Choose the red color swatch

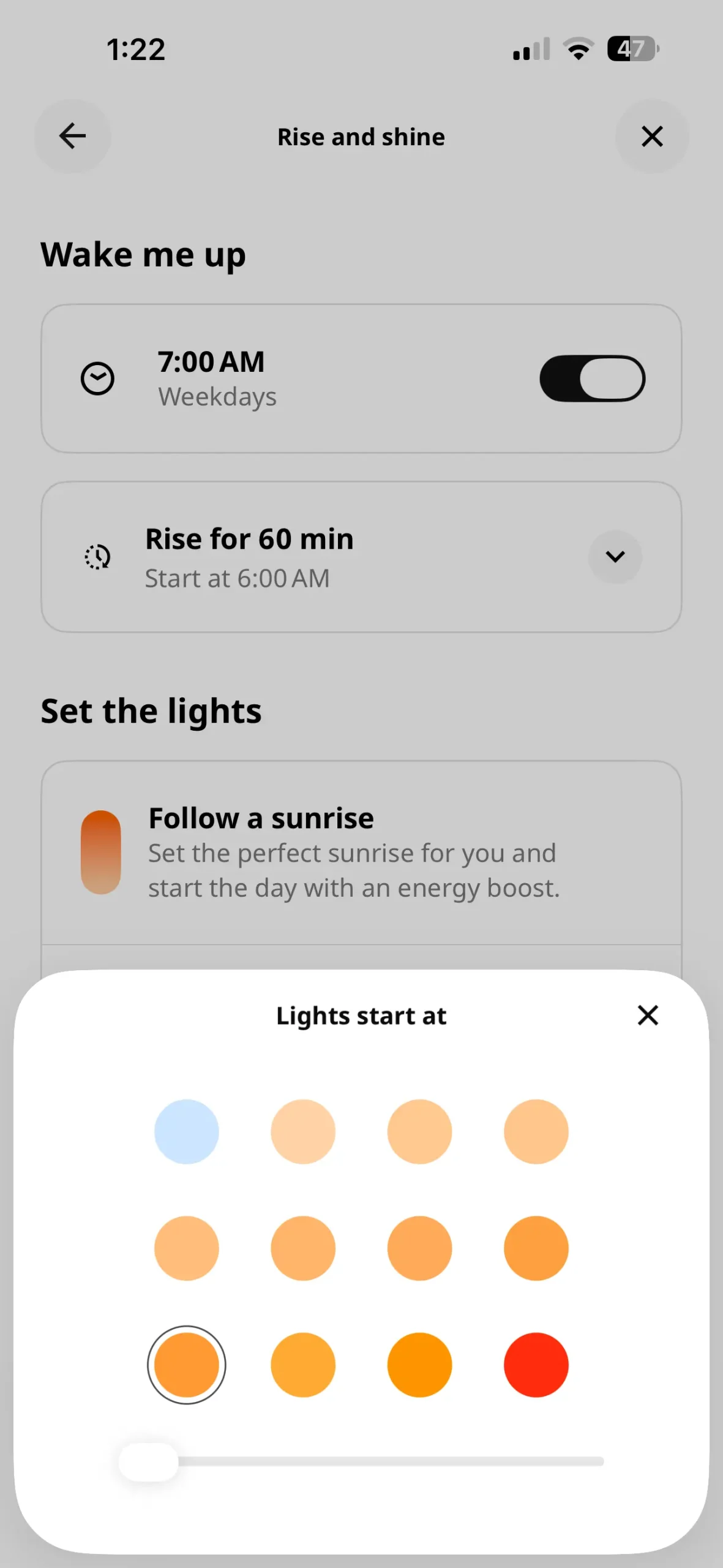(536, 1365)
